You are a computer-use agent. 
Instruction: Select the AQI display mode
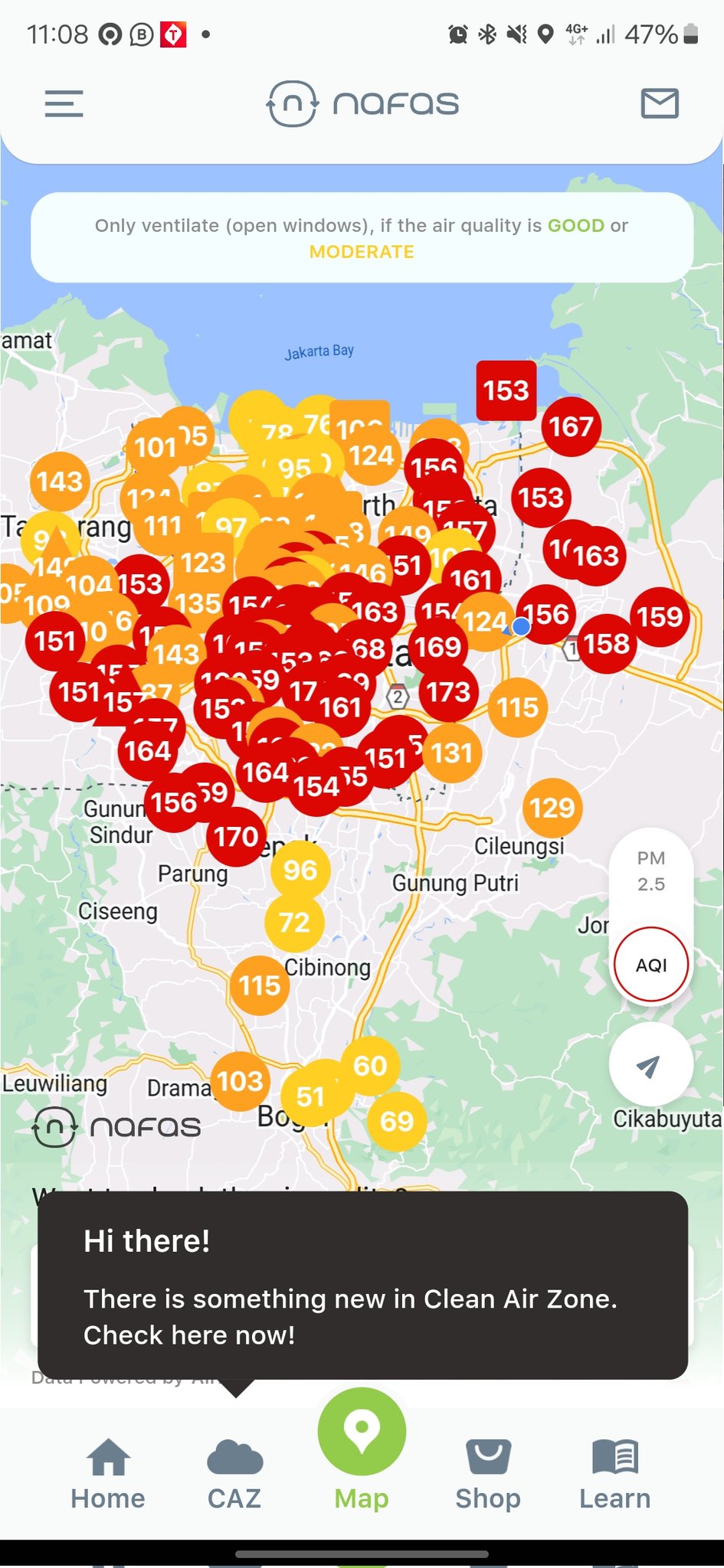(x=651, y=965)
